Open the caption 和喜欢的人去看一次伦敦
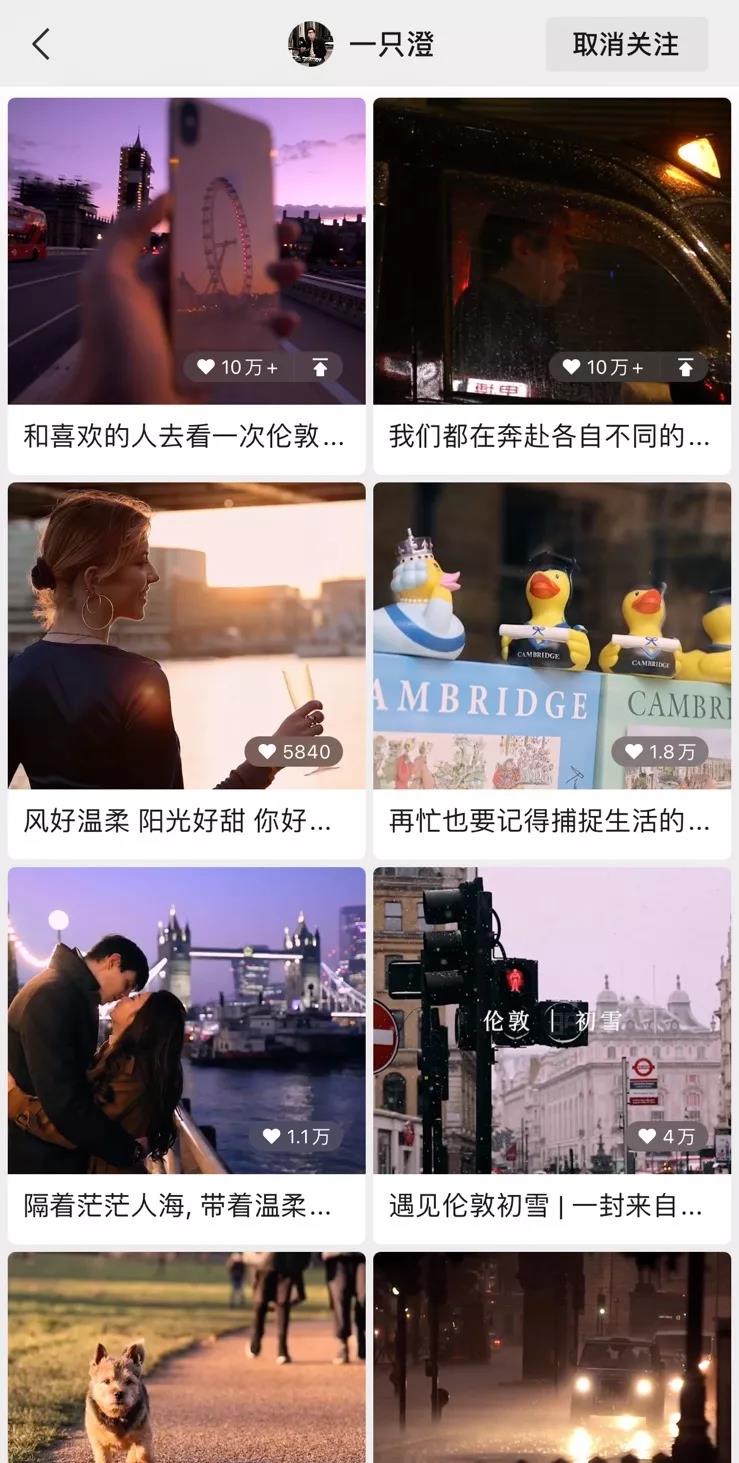739x1463 pixels. pos(186,437)
